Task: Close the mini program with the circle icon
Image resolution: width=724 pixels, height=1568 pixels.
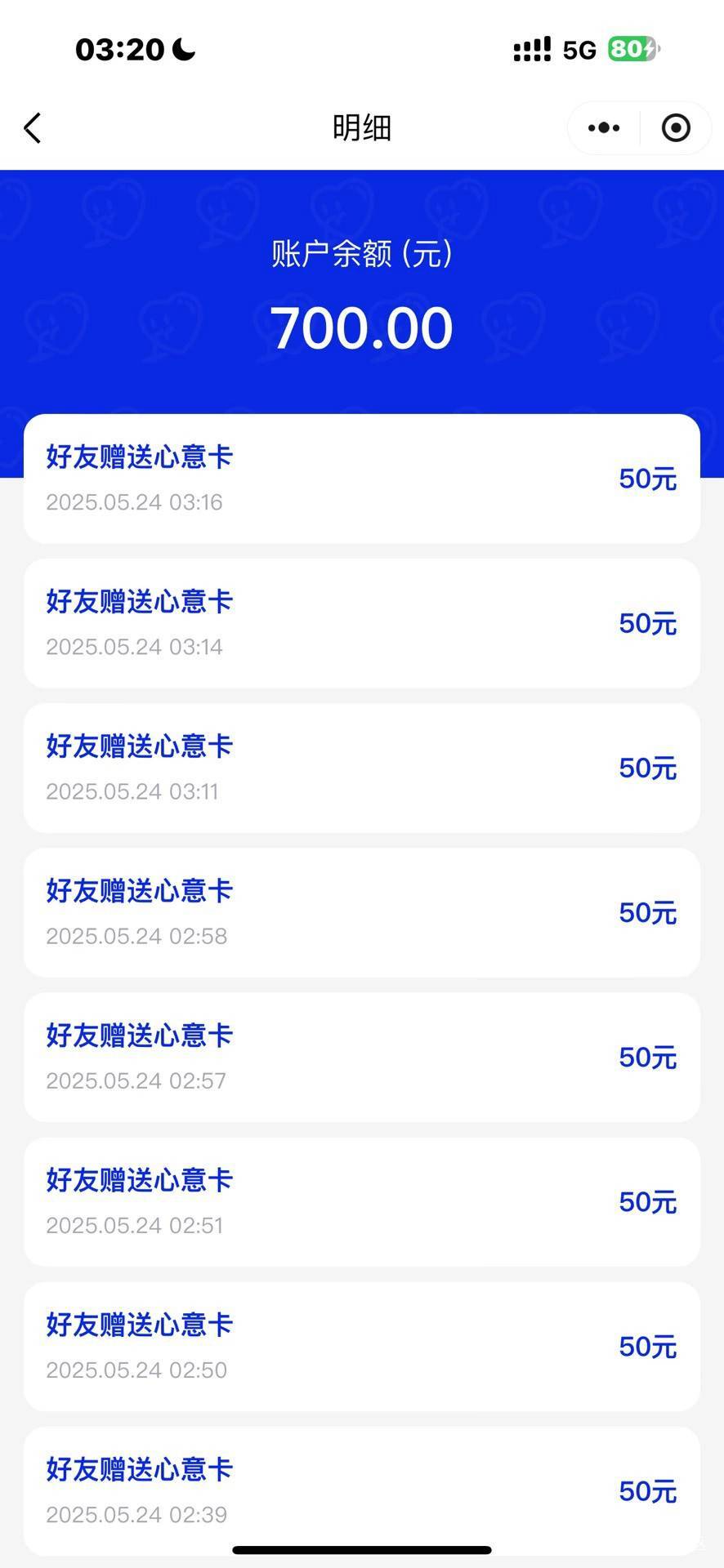Action: (676, 128)
